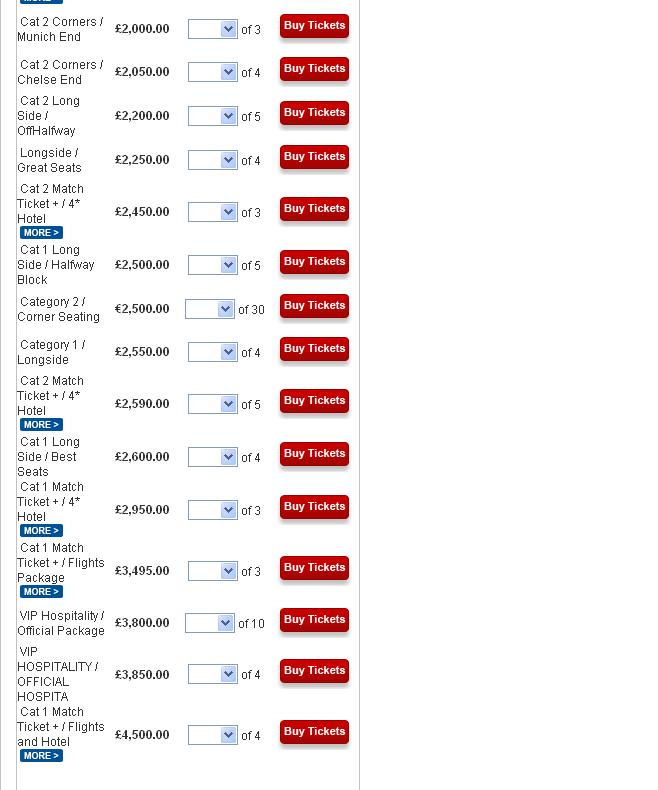The image size is (658, 790).
Task: Open quantity dropdown for Cat 2 Corners Chelse End
Action: [212, 72]
